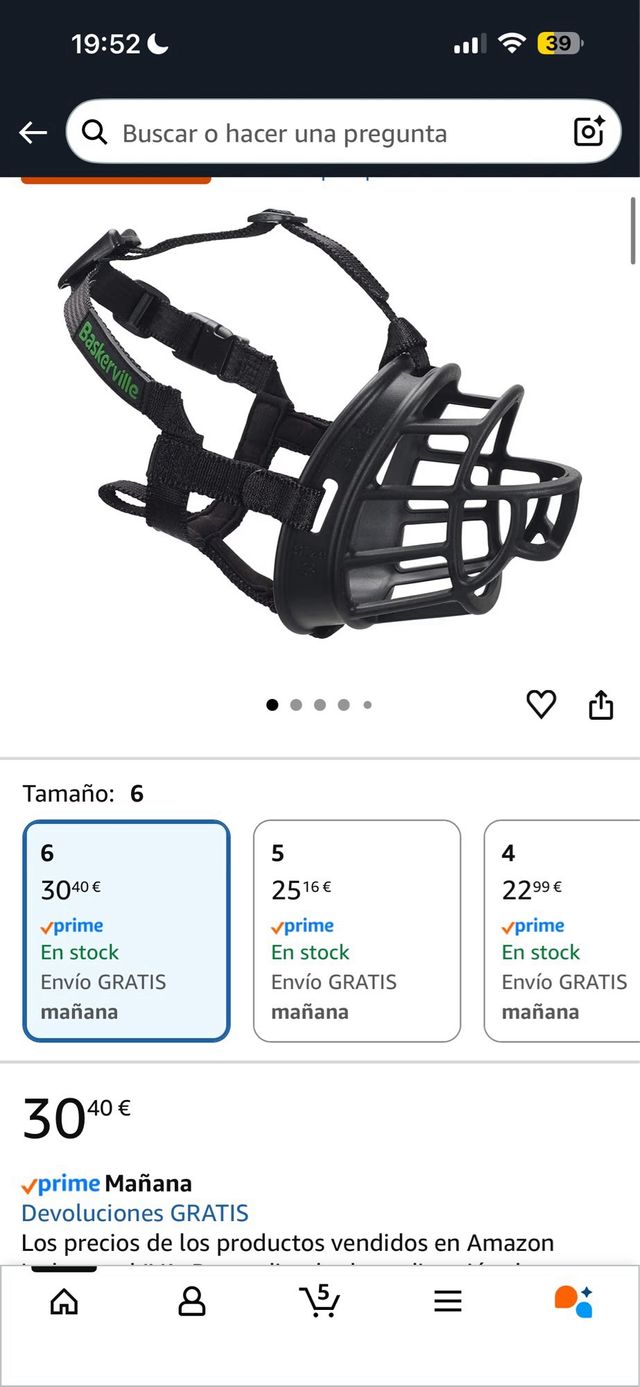Open the Devoluciones GRATIS link
Image resolution: width=640 pixels, height=1387 pixels.
[135, 1213]
